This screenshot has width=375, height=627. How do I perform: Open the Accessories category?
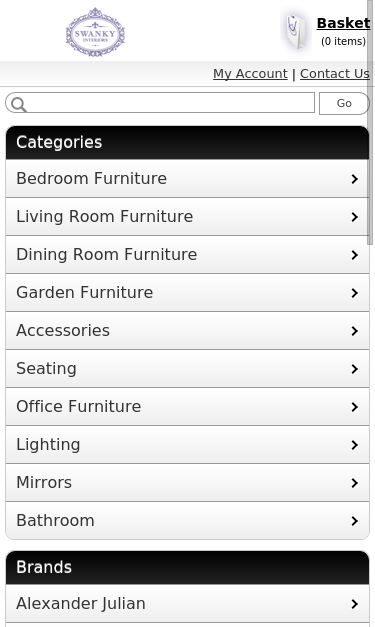coord(188,331)
